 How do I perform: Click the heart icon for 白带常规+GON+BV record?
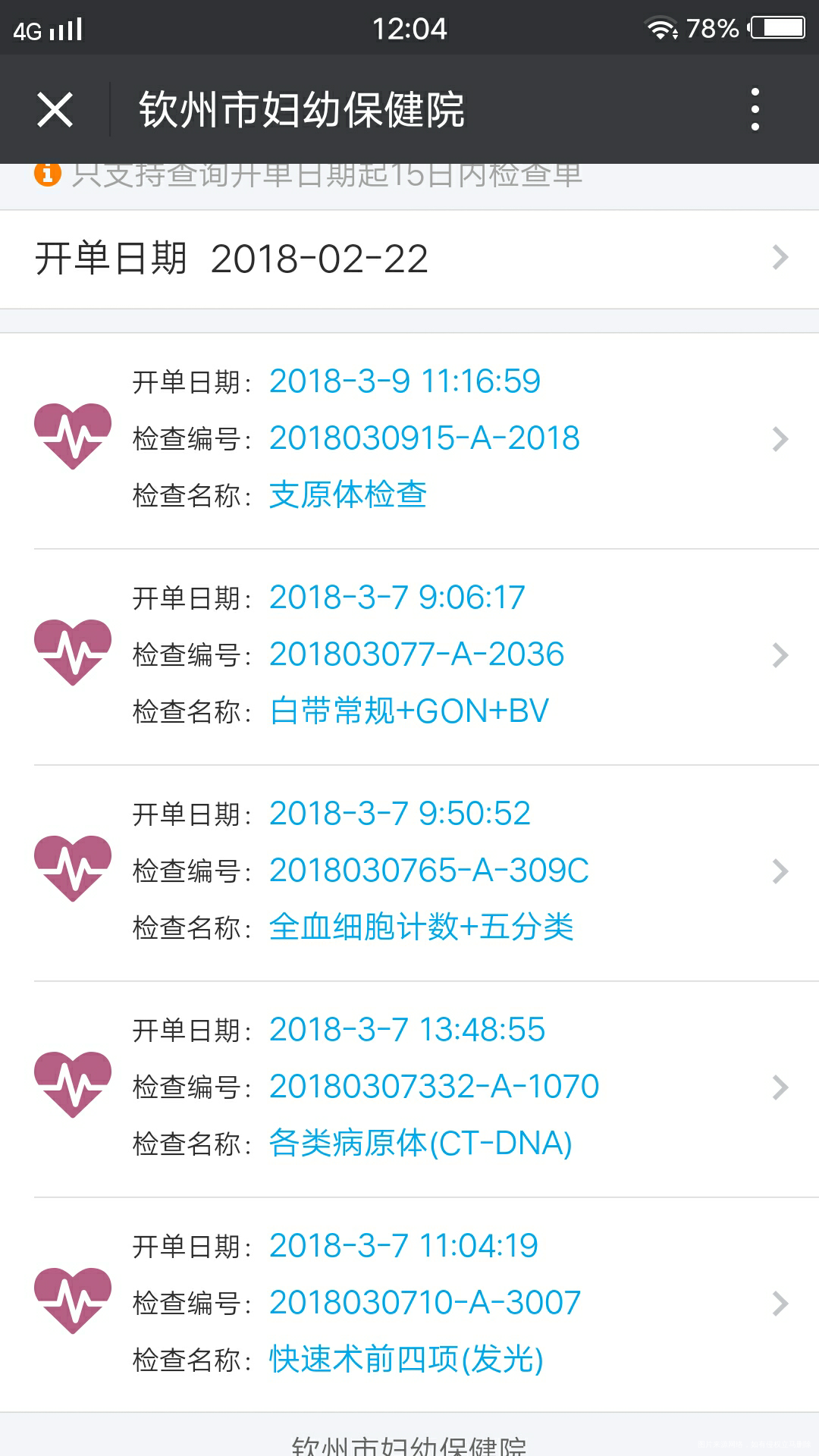pos(73,654)
